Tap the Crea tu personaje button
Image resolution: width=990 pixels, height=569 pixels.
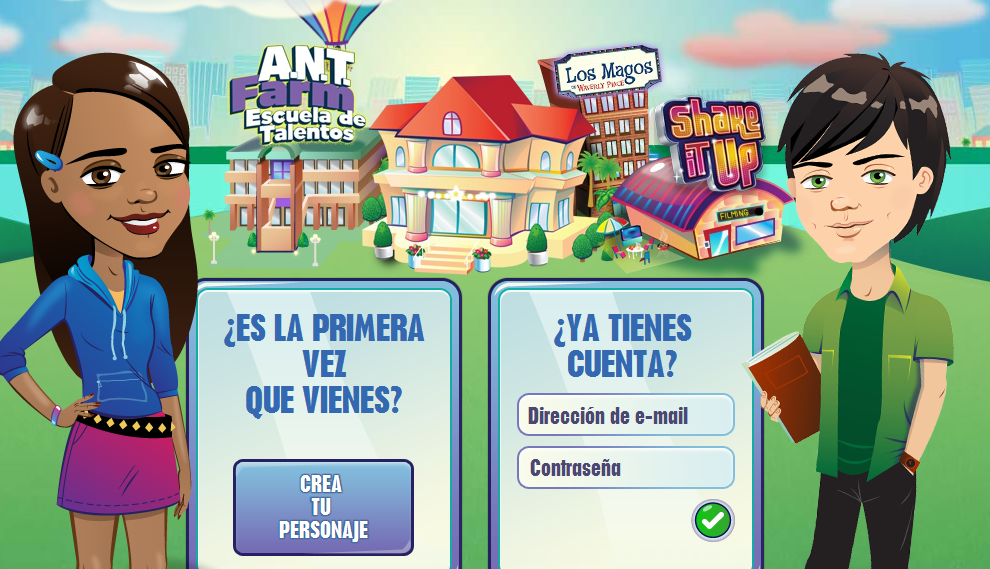point(323,507)
